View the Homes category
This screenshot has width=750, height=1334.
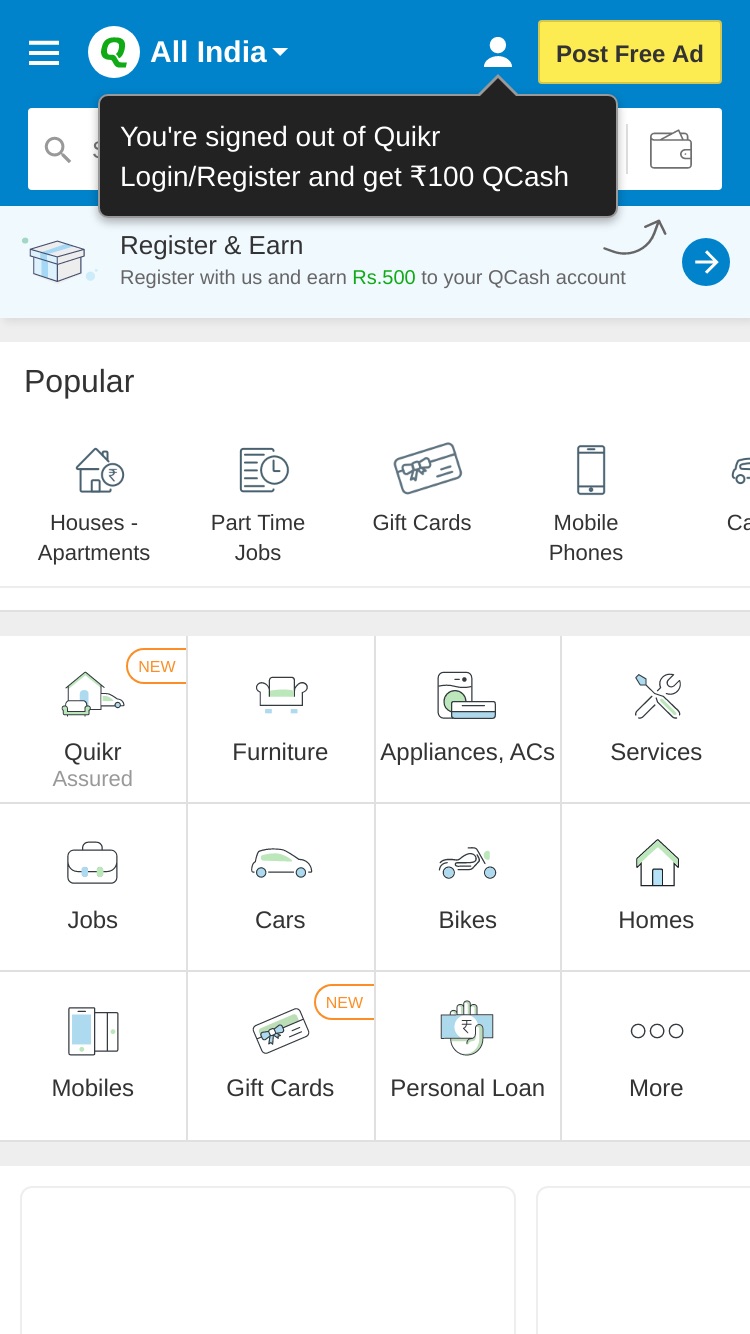click(x=656, y=887)
